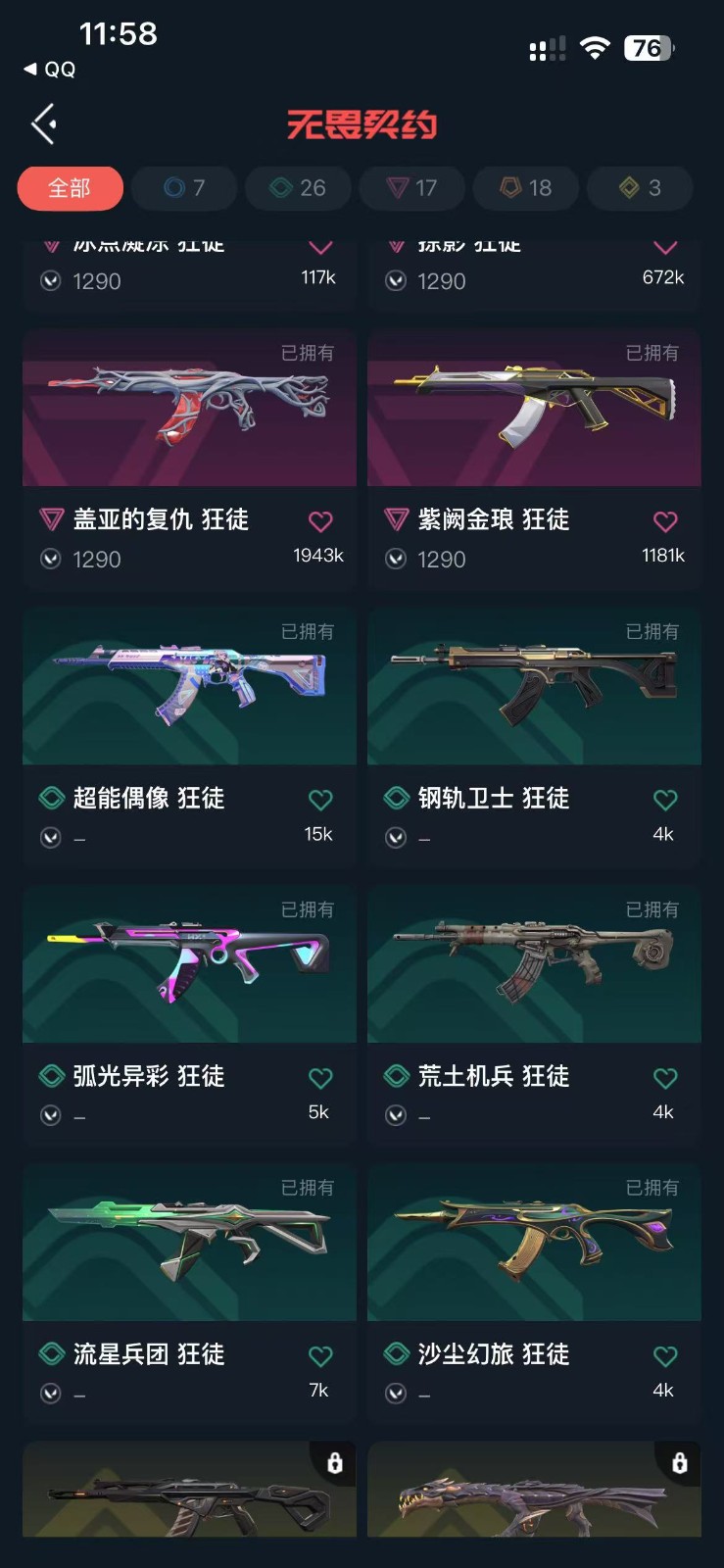Like the 荒土机兵 狂徒 skin

[x=665, y=1078]
